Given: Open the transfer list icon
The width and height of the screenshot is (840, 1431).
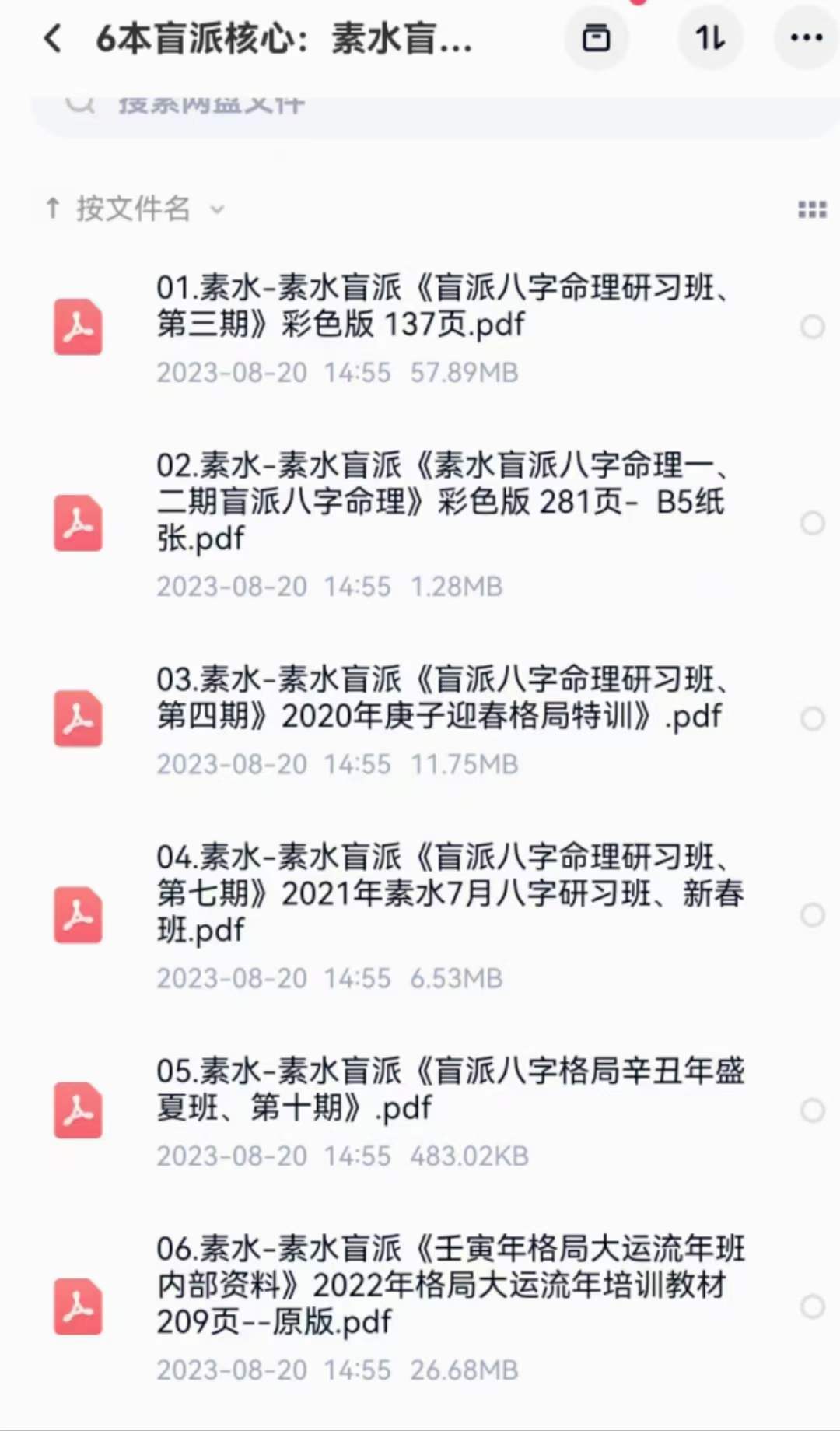Looking at the screenshot, I should click(710, 37).
